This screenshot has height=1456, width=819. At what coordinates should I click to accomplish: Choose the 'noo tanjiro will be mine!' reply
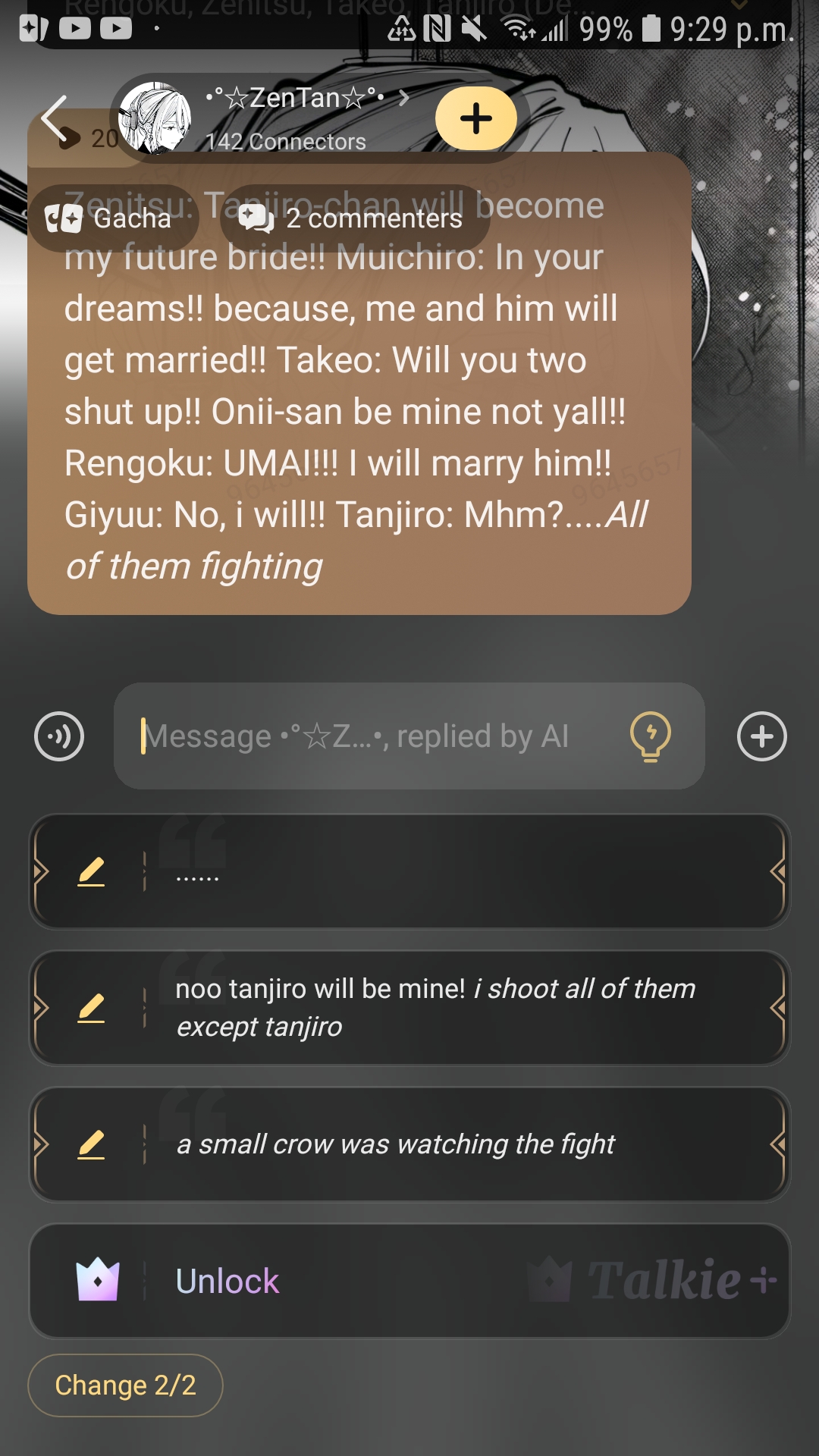coord(455,1008)
